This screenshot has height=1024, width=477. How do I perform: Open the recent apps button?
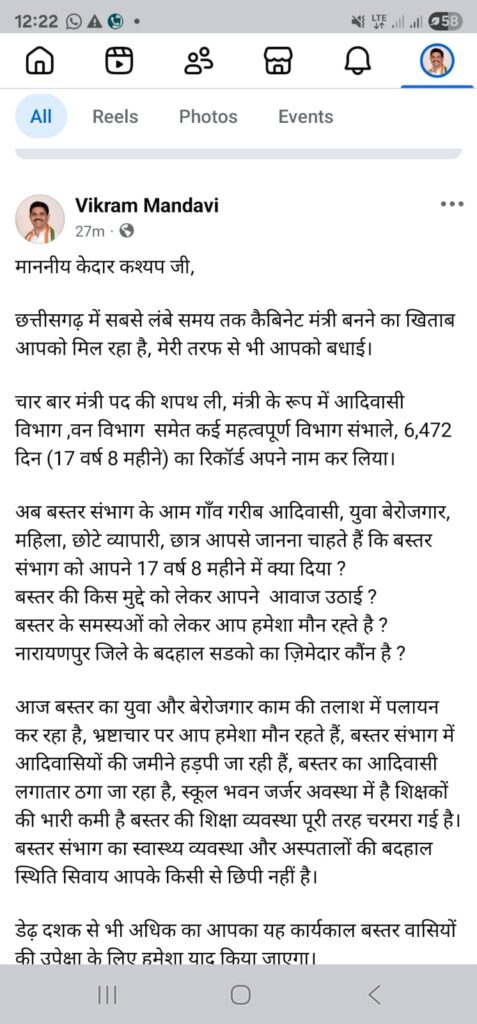pyautogui.click(x=107, y=995)
